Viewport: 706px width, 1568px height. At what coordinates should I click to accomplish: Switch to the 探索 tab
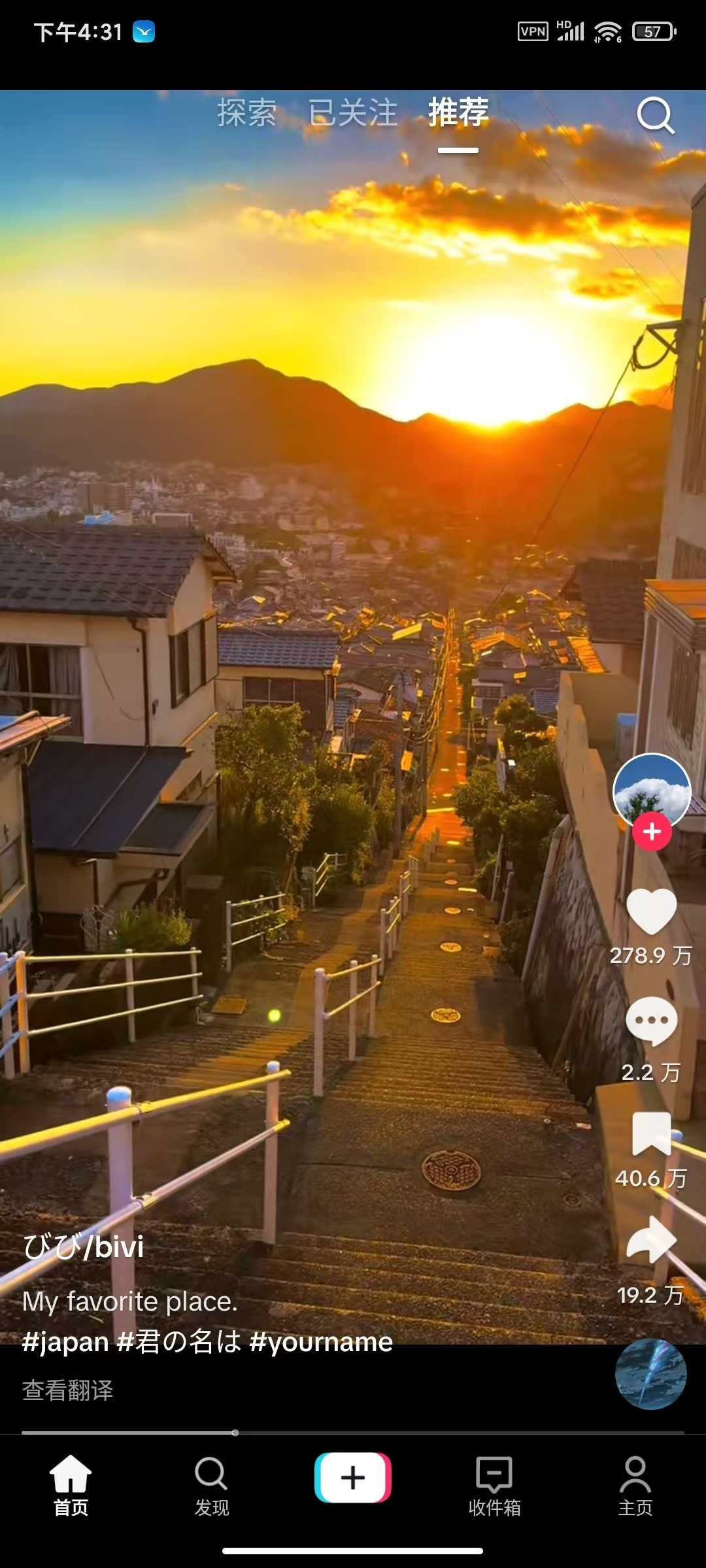(247, 113)
